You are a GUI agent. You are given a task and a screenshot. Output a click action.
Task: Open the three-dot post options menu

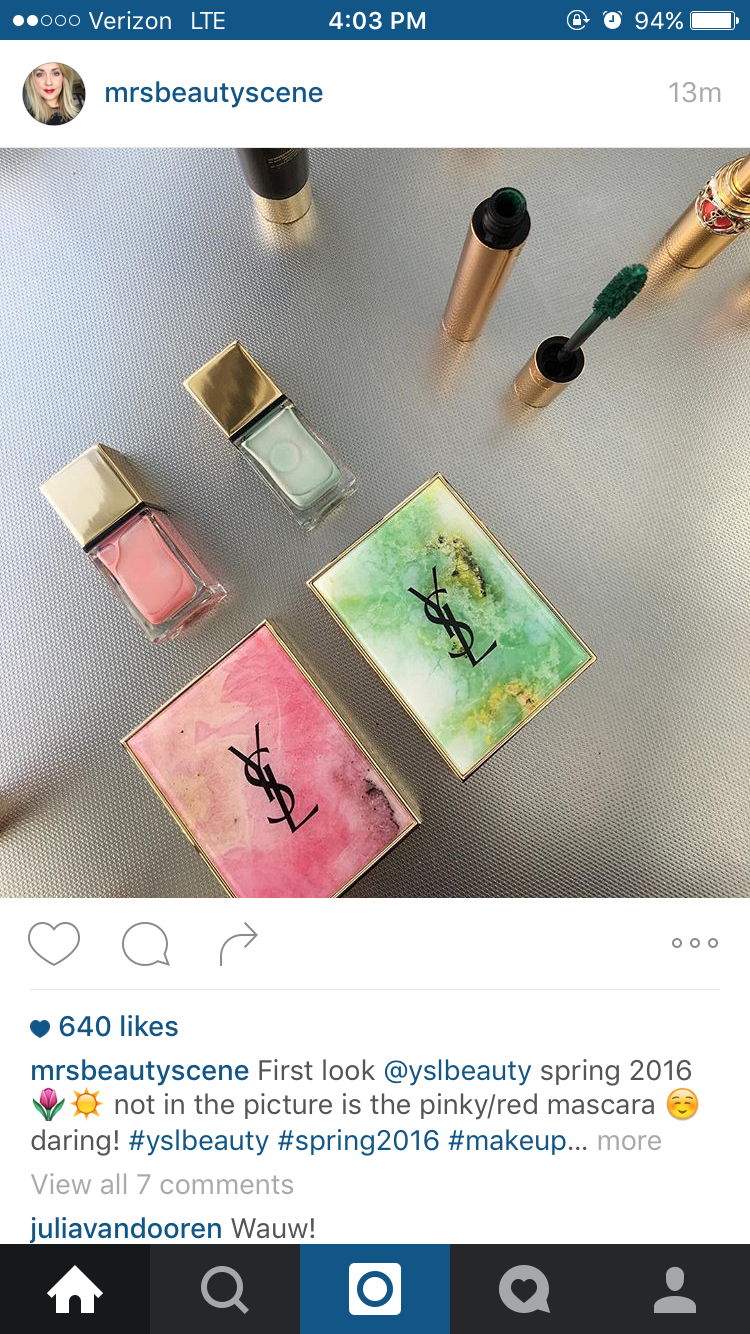pyautogui.click(x=694, y=943)
